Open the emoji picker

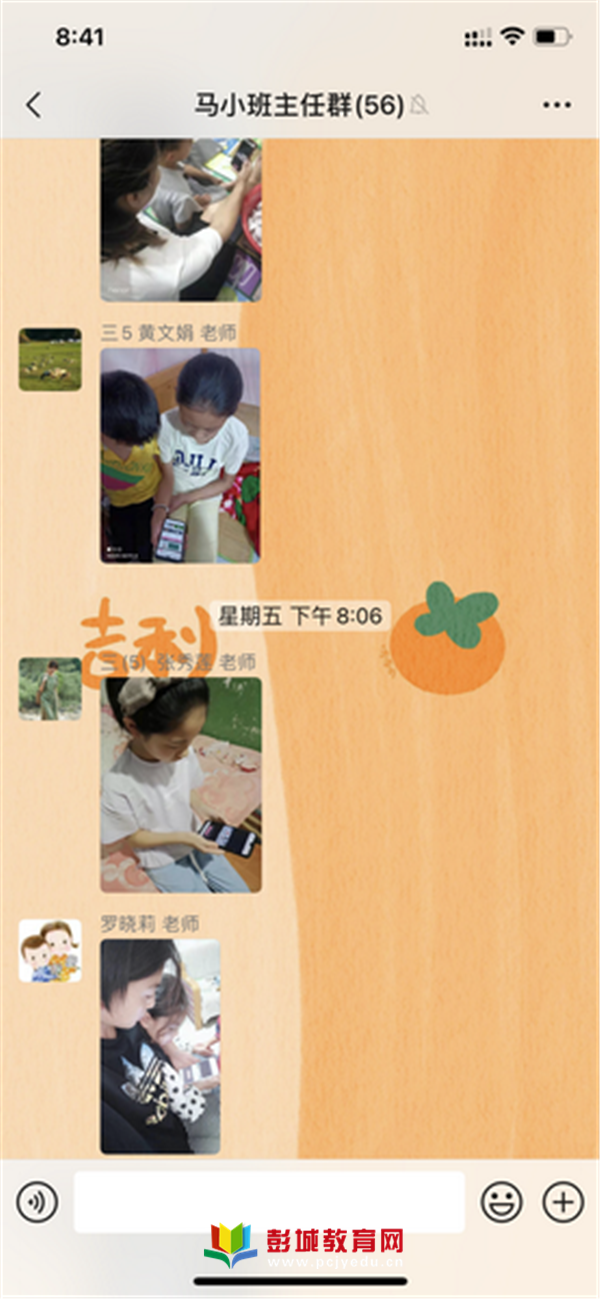pyautogui.click(x=501, y=1201)
